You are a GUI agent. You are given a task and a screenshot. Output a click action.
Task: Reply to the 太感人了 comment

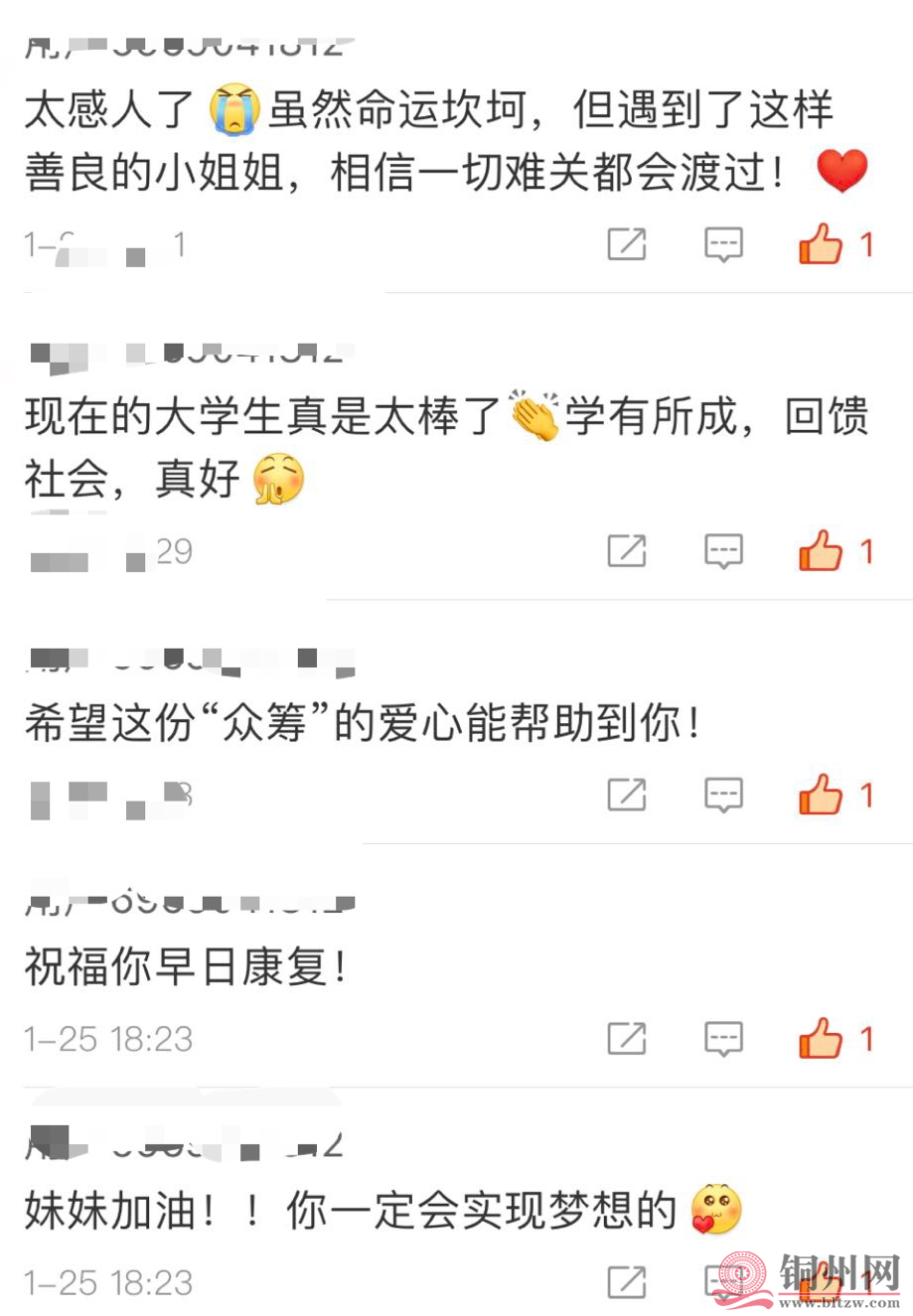click(x=723, y=244)
